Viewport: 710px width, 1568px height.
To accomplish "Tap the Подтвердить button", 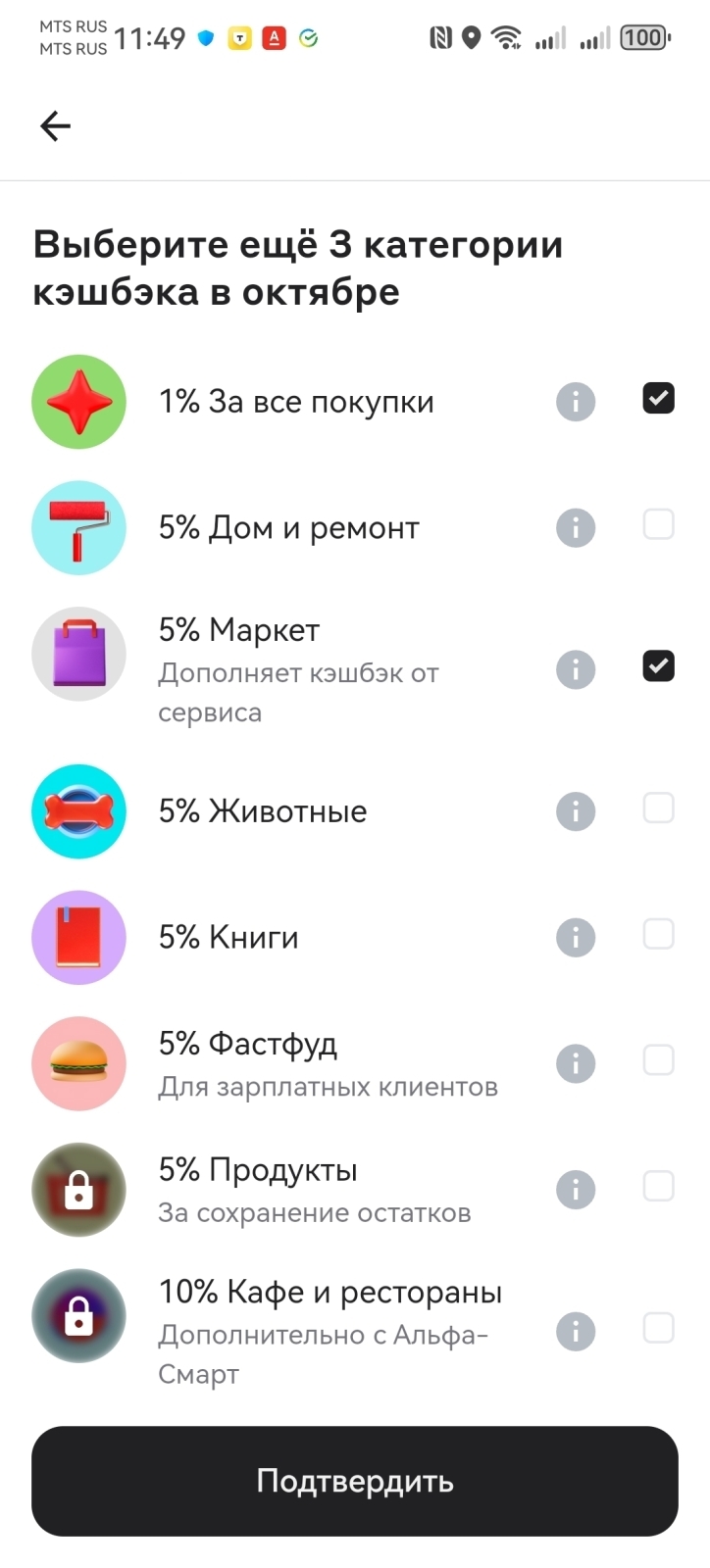I will tap(355, 1482).
